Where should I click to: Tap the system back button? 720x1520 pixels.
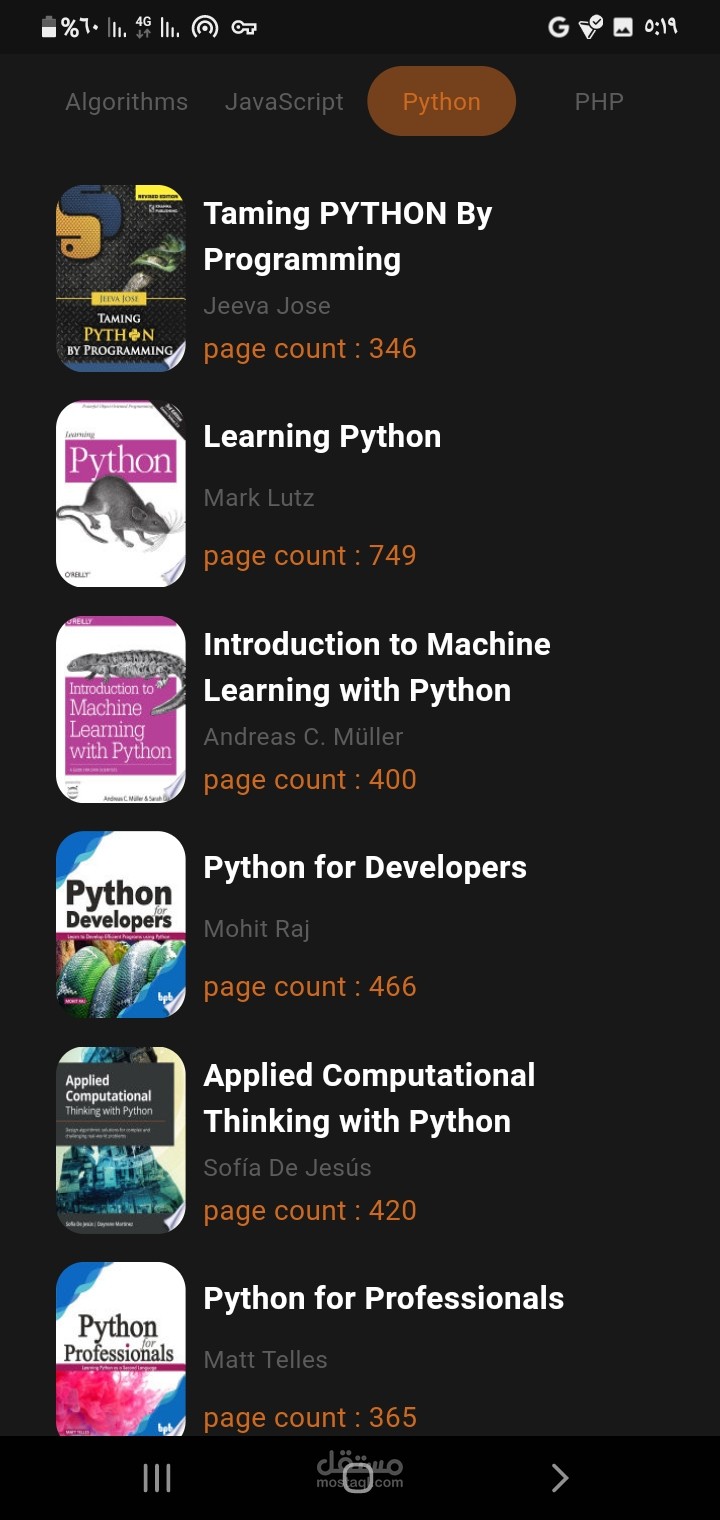pyautogui.click(x=560, y=1478)
